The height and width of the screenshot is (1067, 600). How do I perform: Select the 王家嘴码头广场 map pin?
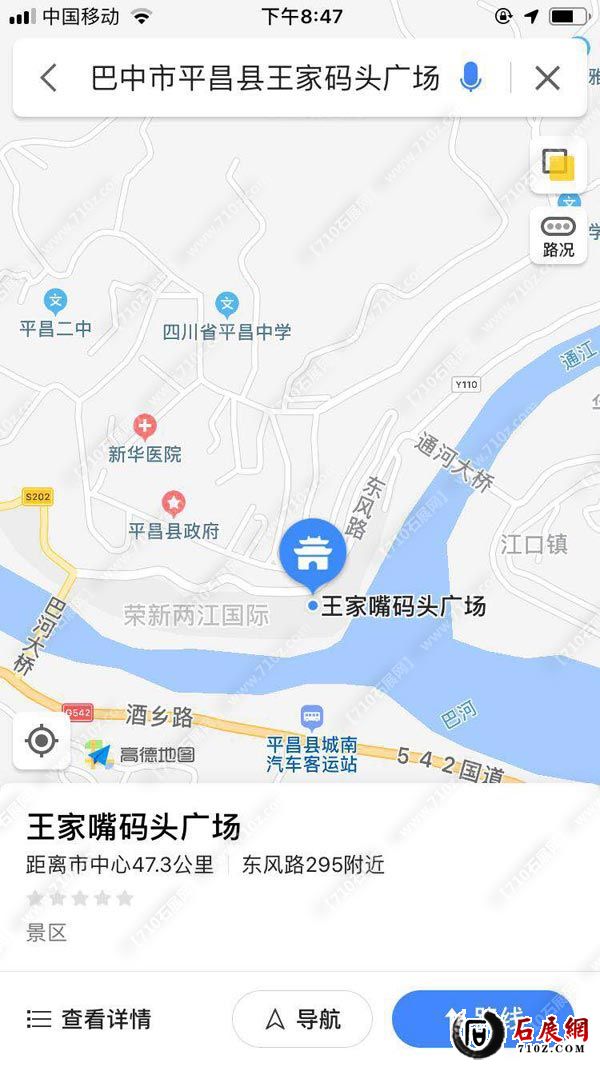pyautogui.click(x=312, y=553)
